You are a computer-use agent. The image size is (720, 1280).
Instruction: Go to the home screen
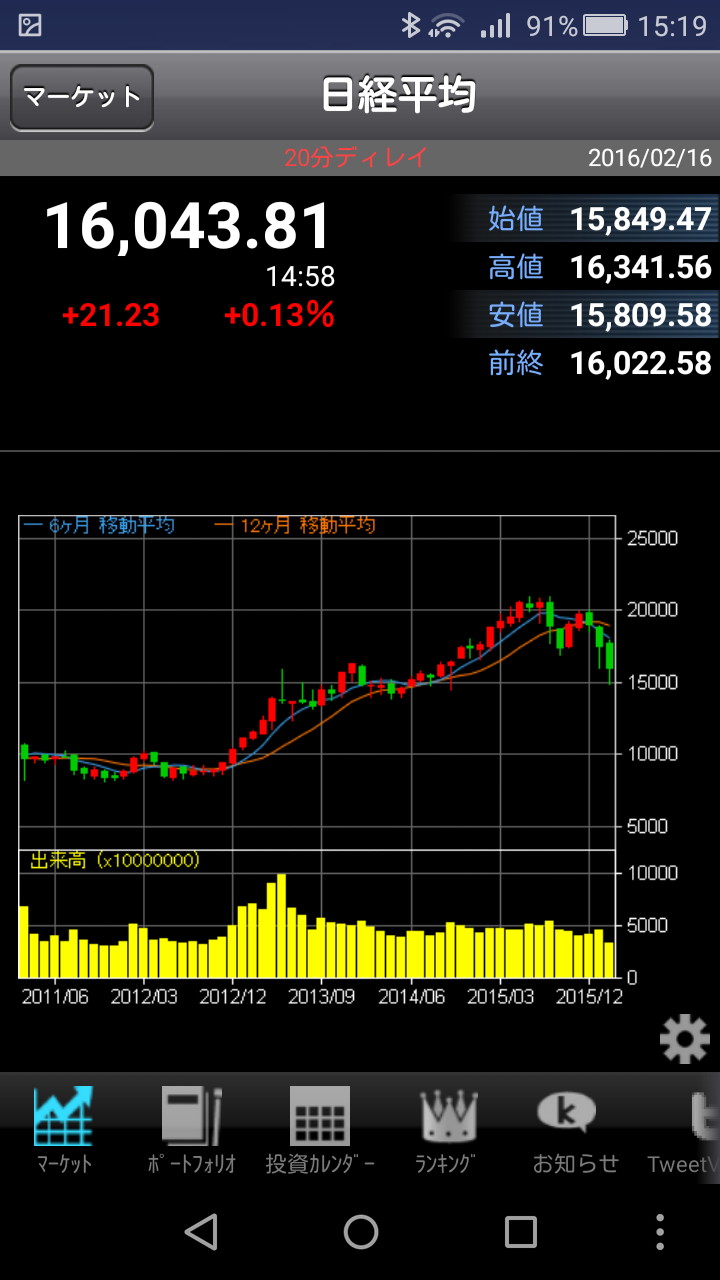click(x=361, y=1232)
